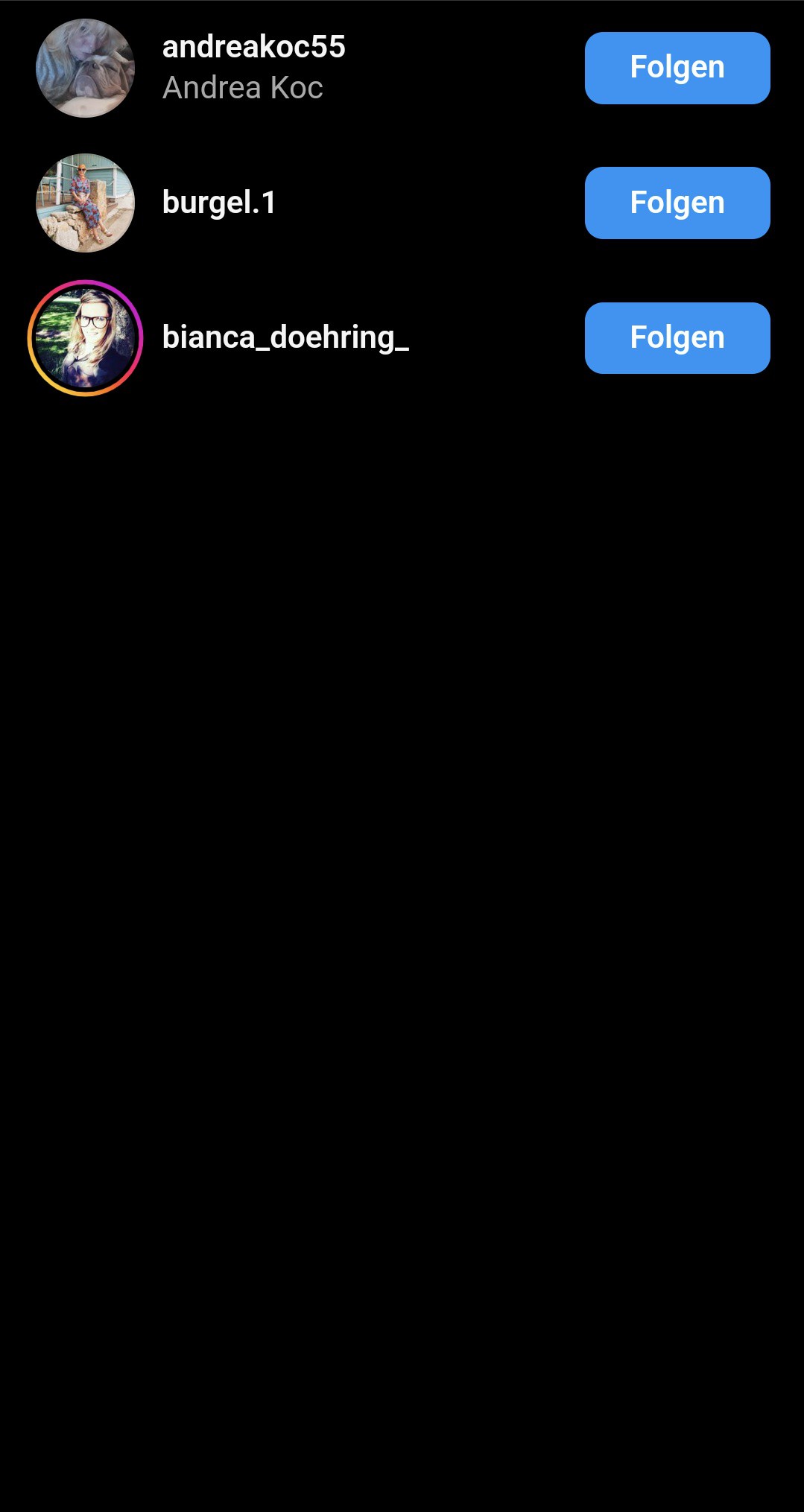804x1512 pixels.
Task: Tap Folgen next to burgel.1
Action: pos(677,203)
